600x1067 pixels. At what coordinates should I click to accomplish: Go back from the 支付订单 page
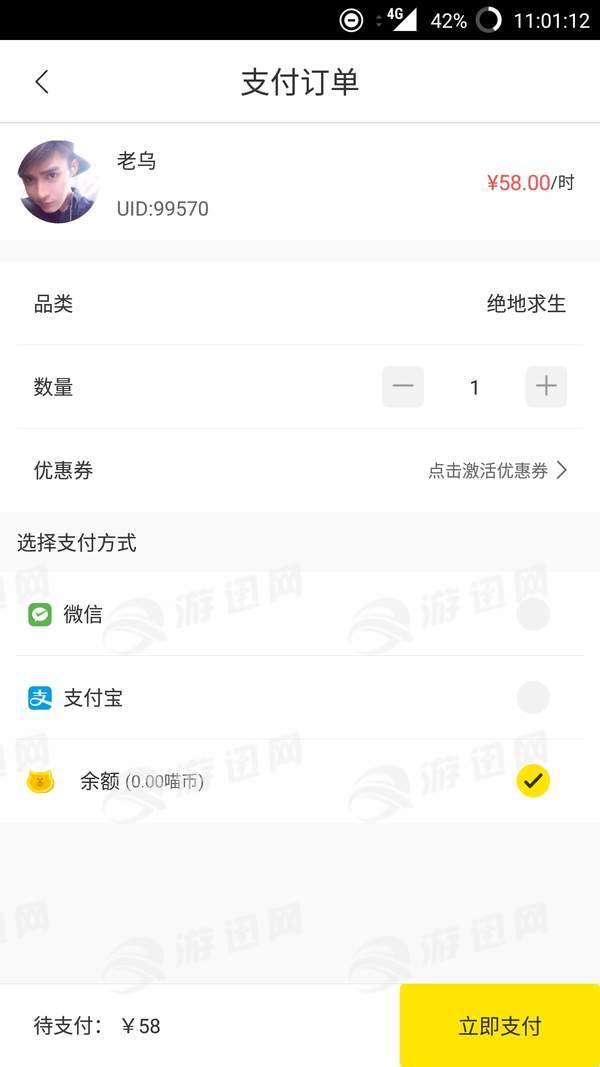point(42,82)
